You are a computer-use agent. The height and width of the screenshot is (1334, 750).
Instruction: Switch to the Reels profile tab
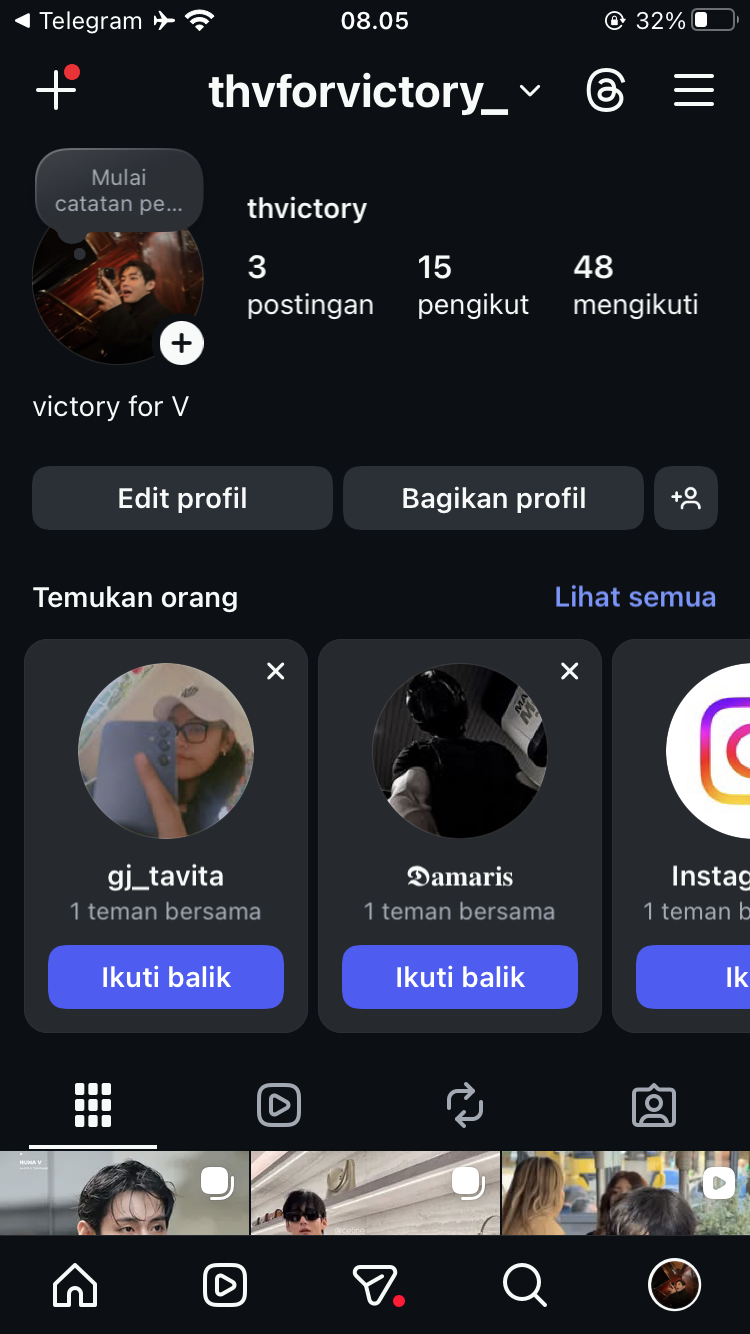coord(279,1105)
